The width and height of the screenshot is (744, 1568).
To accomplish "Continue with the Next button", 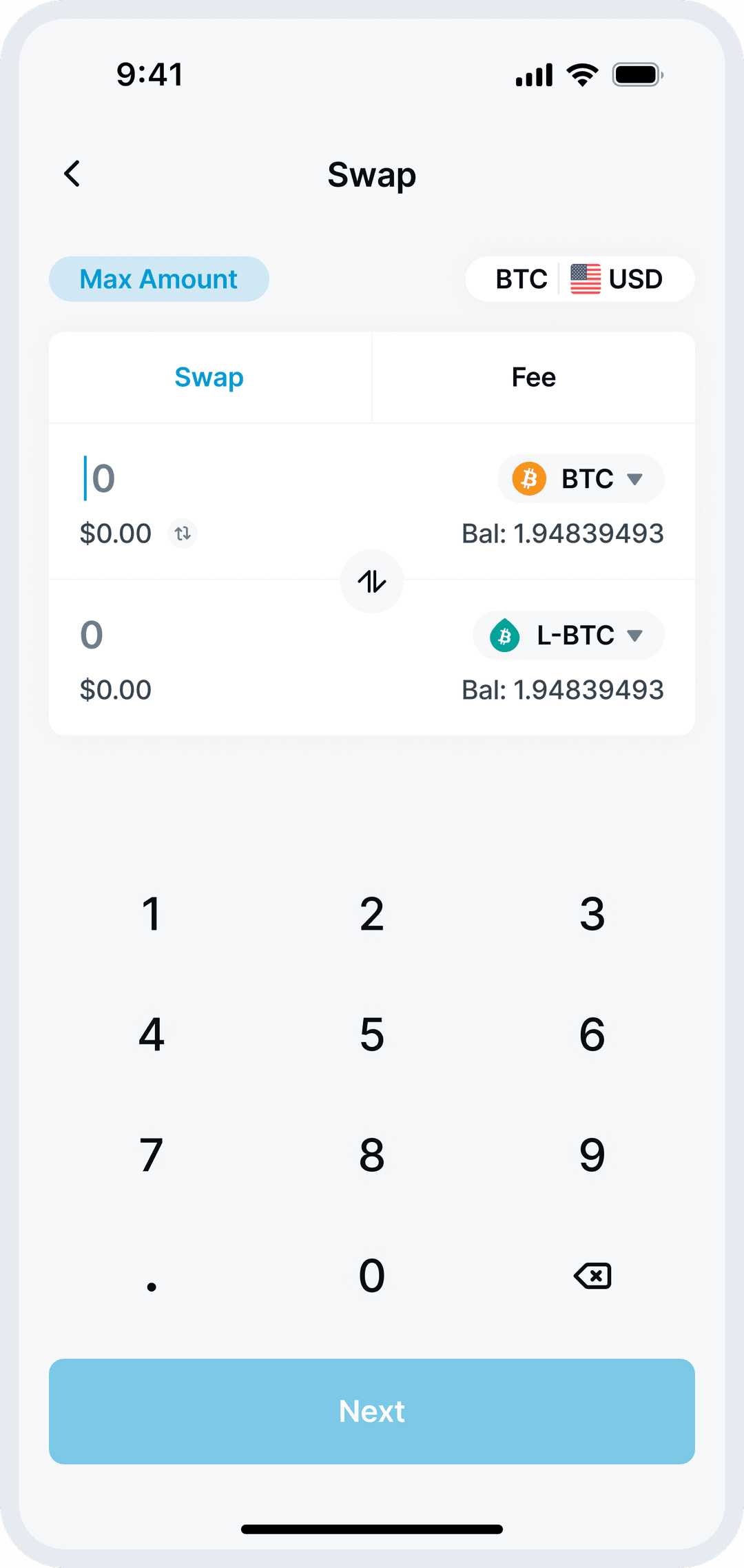I will [x=372, y=1411].
